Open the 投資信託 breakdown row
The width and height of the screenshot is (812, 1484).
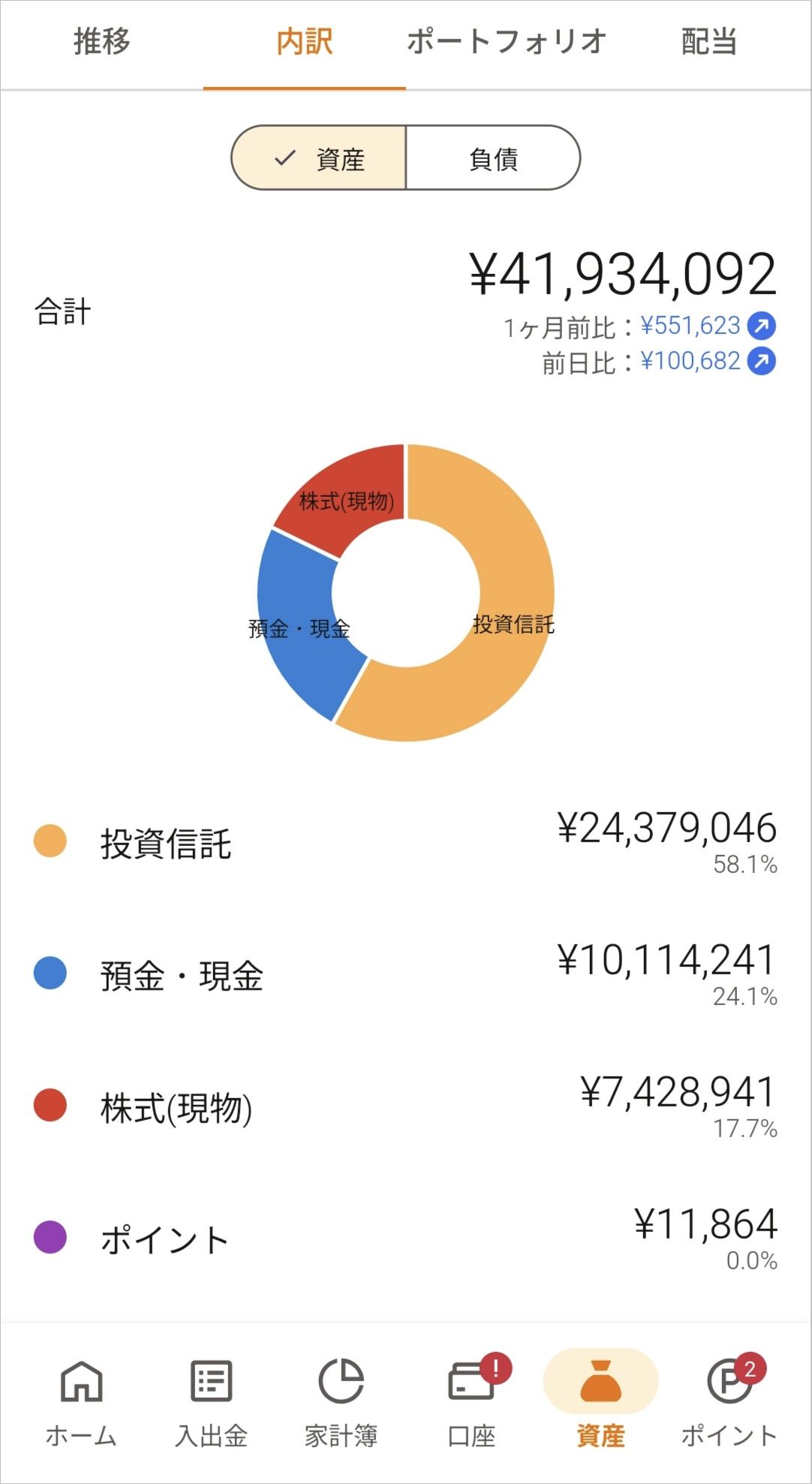pos(405,842)
